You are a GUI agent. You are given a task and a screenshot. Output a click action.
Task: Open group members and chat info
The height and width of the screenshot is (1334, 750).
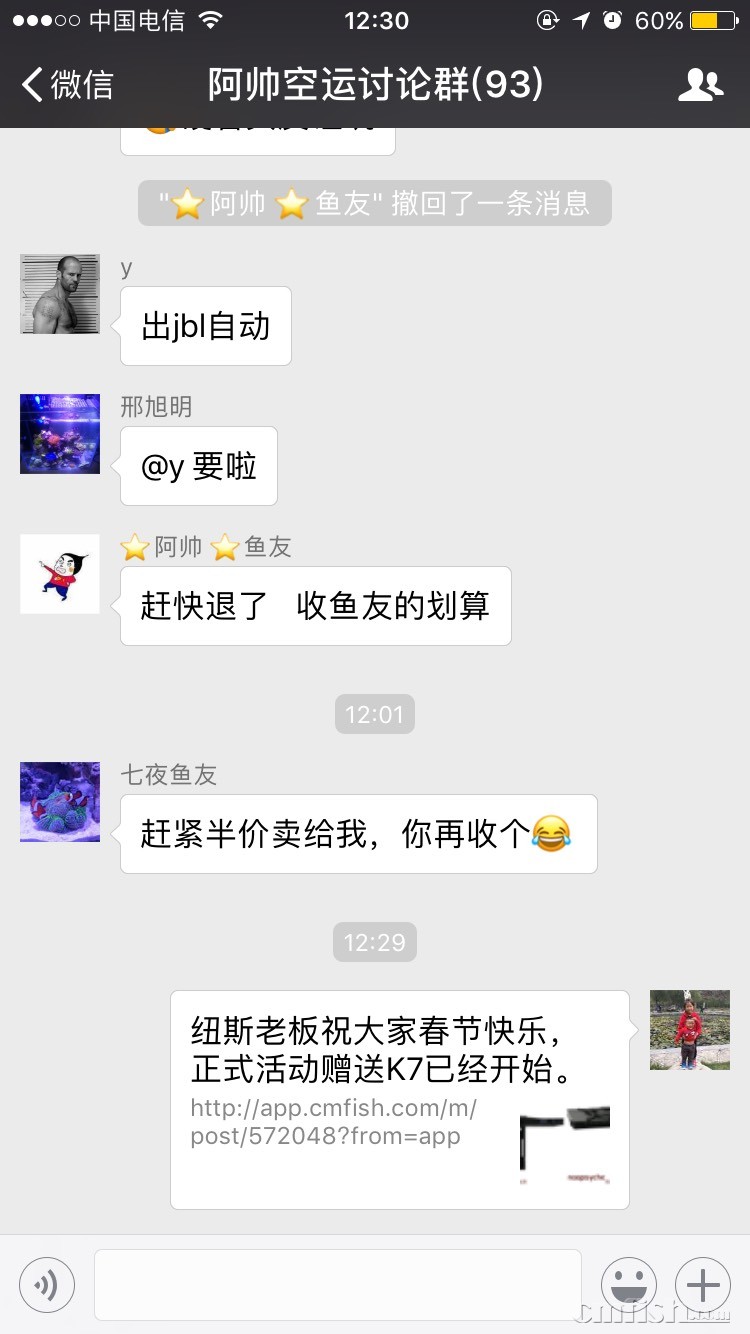pyautogui.click(x=700, y=85)
